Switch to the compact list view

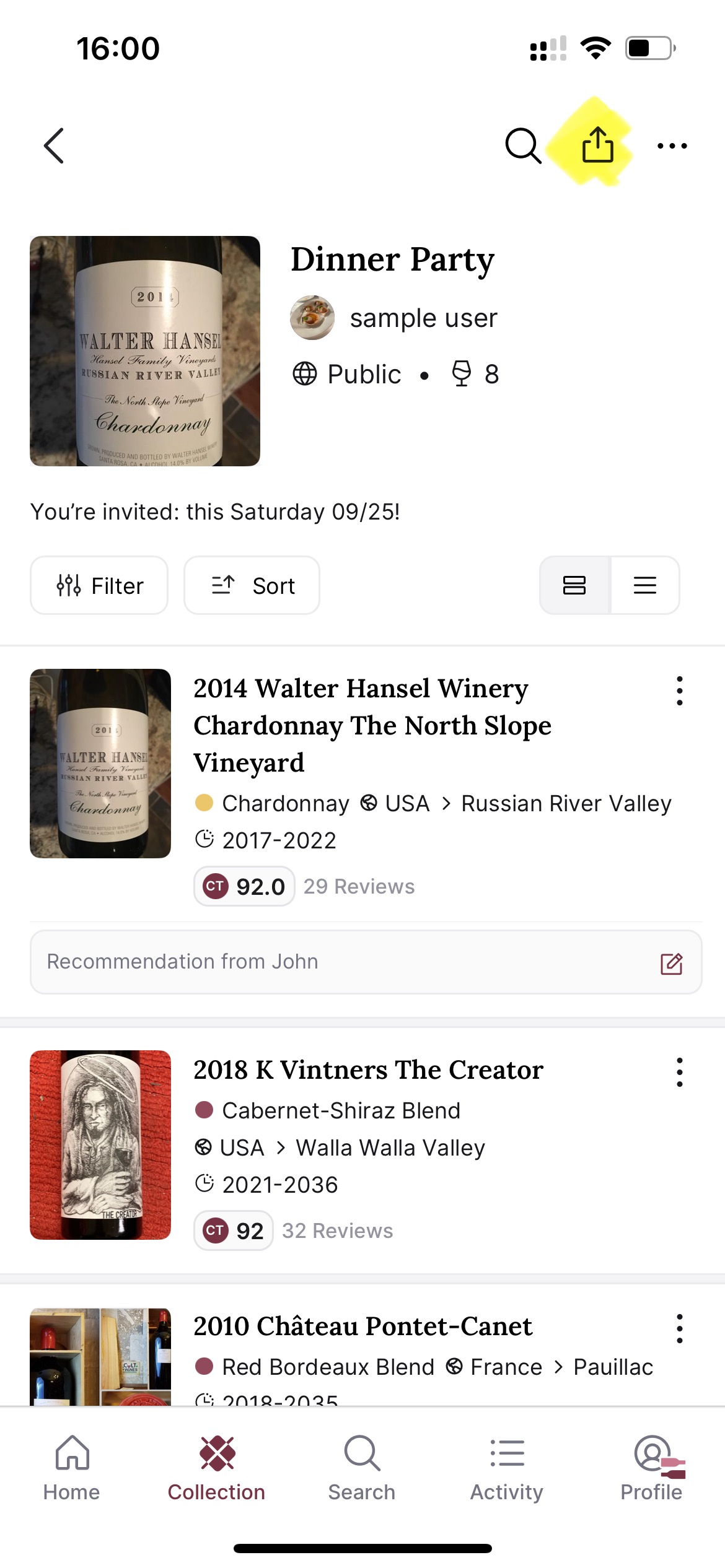coord(644,585)
